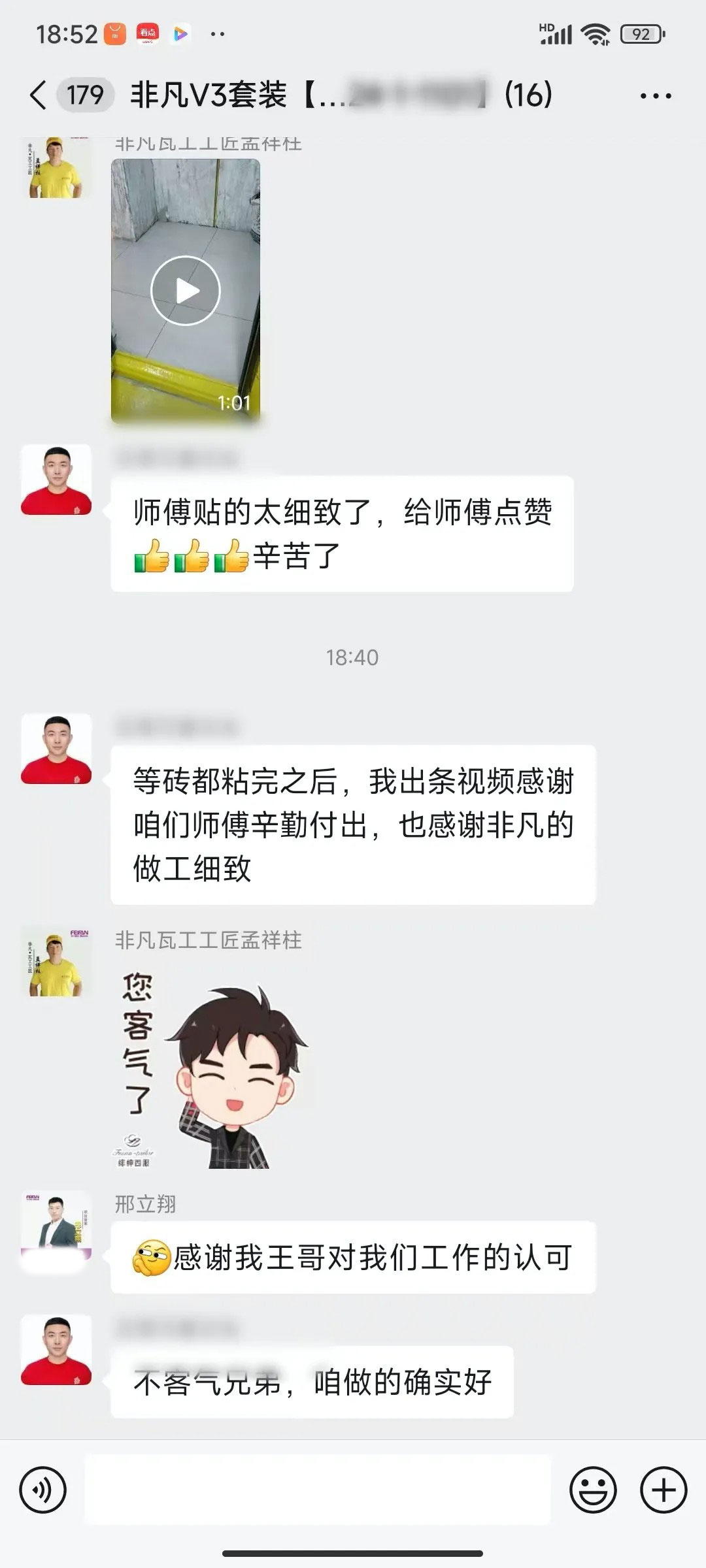The image size is (706, 1568).
Task: Open 邢立翔's profile avatar
Action: 56,1224
